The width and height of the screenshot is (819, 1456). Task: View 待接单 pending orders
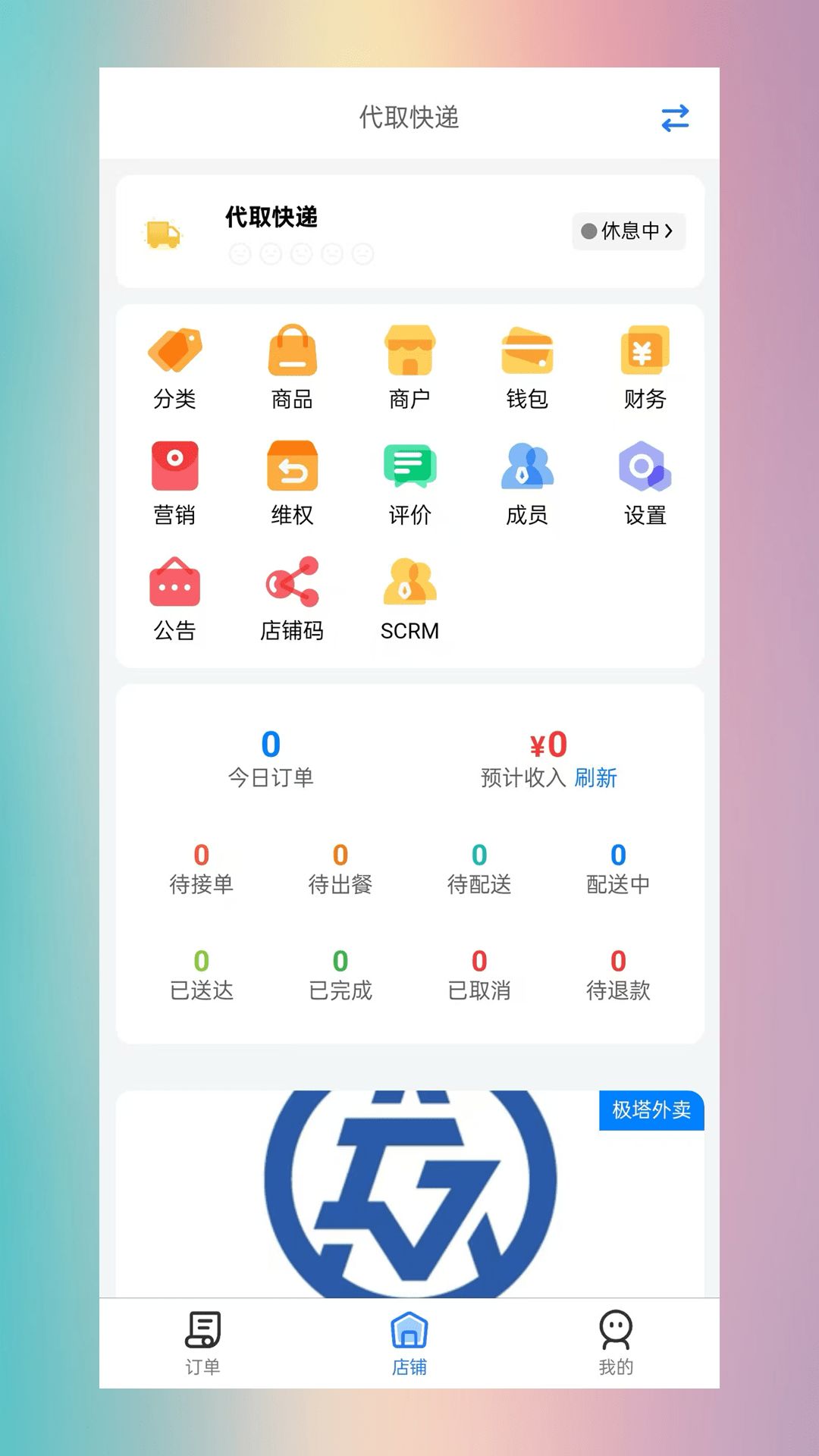(201, 869)
